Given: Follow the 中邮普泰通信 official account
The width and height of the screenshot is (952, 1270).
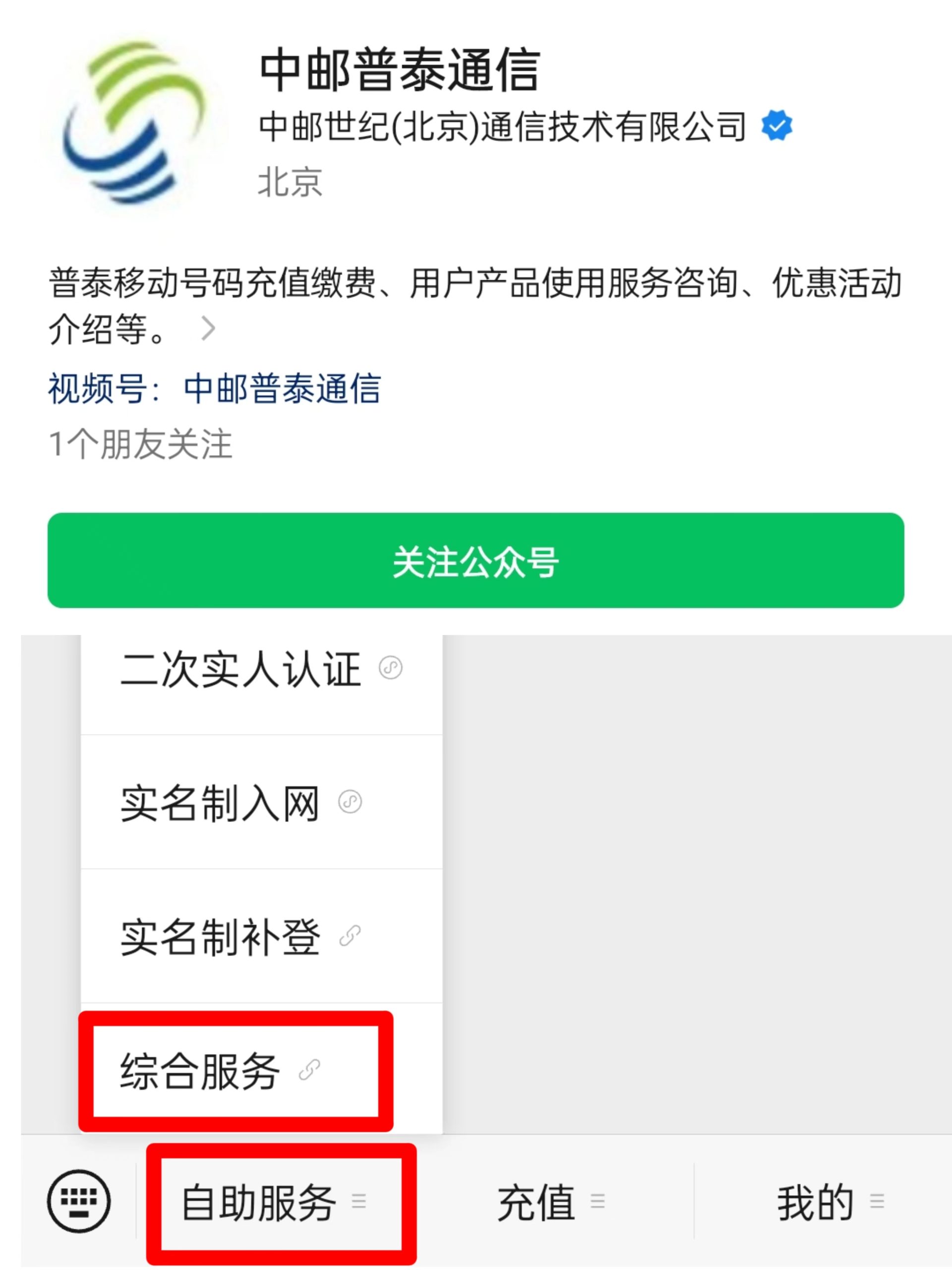Looking at the screenshot, I should click(x=475, y=561).
